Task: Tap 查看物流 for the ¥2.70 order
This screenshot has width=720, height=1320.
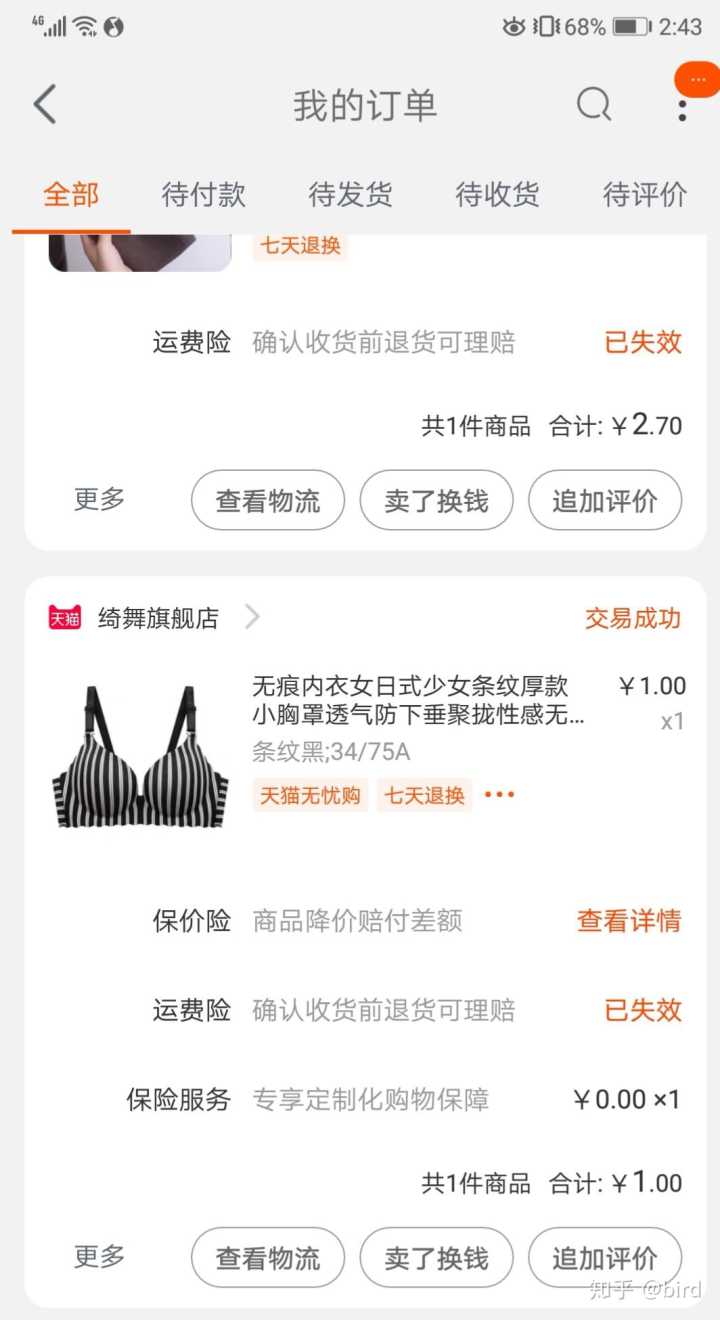Action: click(268, 500)
